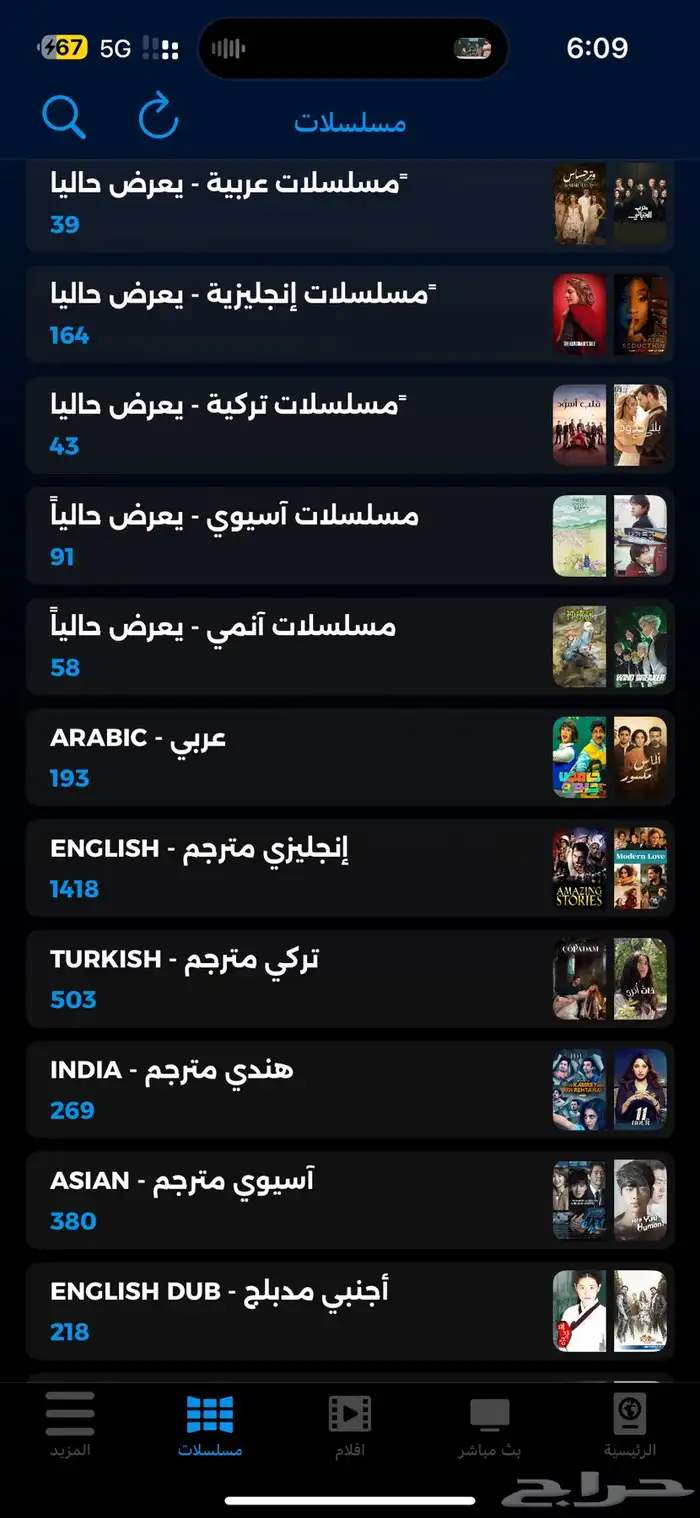Refresh the series list
The width and height of the screenshot is (700, 1518).
[158, 117]
